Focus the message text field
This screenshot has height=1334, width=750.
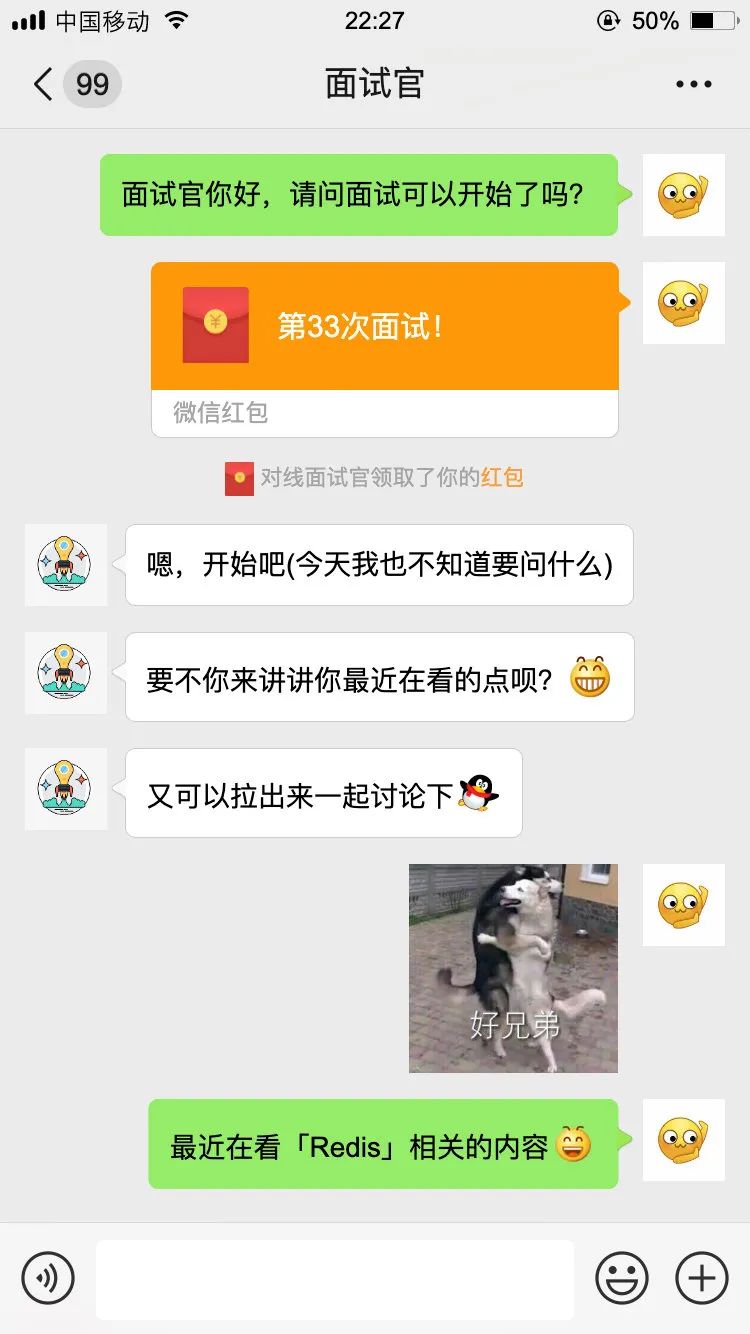[335, 1279]
